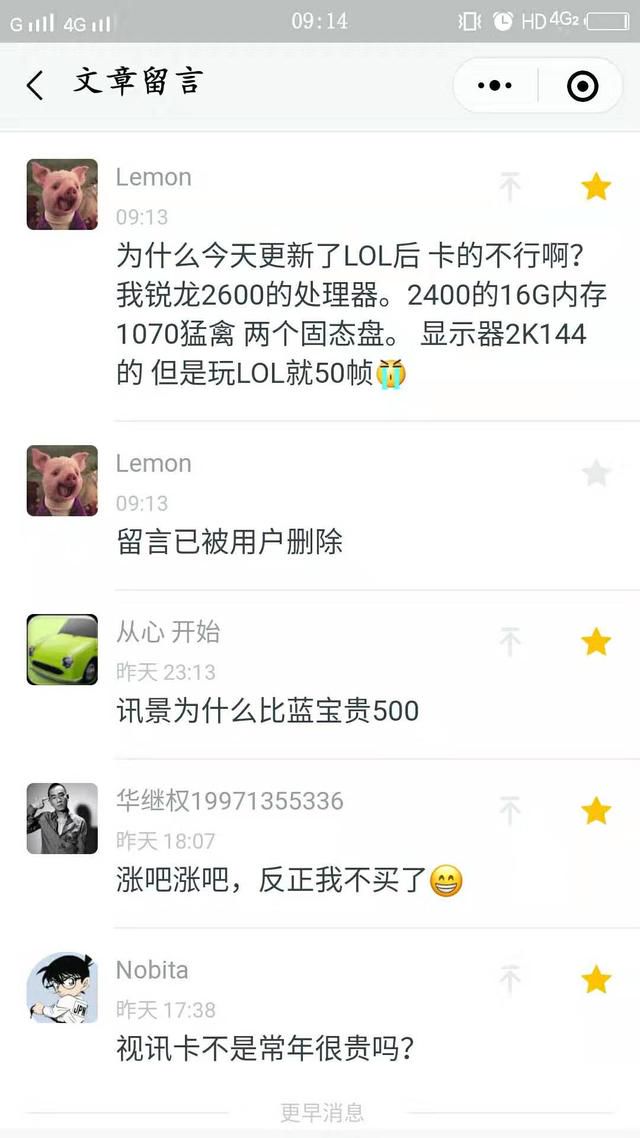The image size is (640, 1138).
Task: Toggle the star on Lemon's deleted comment
Action: [596, 473]
